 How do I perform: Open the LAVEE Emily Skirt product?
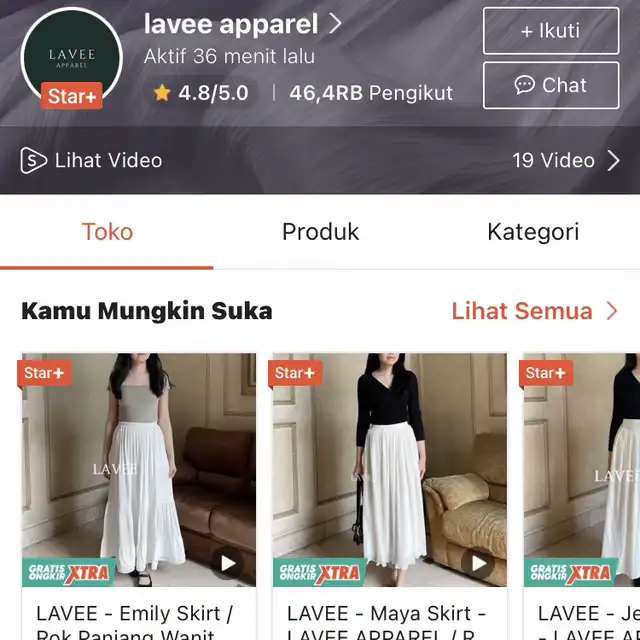(x=139, y=470)
